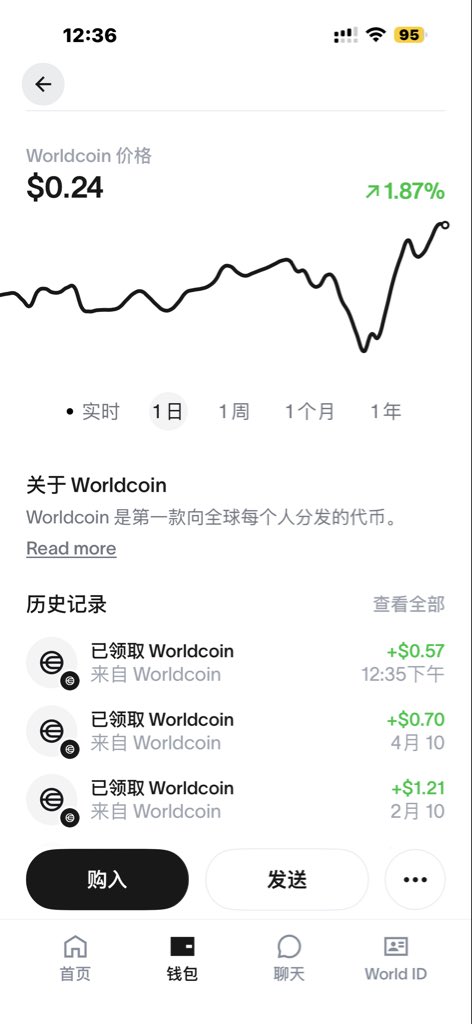Go back using the arrow button
472x1024 pixels.
(x=43, y=84)
